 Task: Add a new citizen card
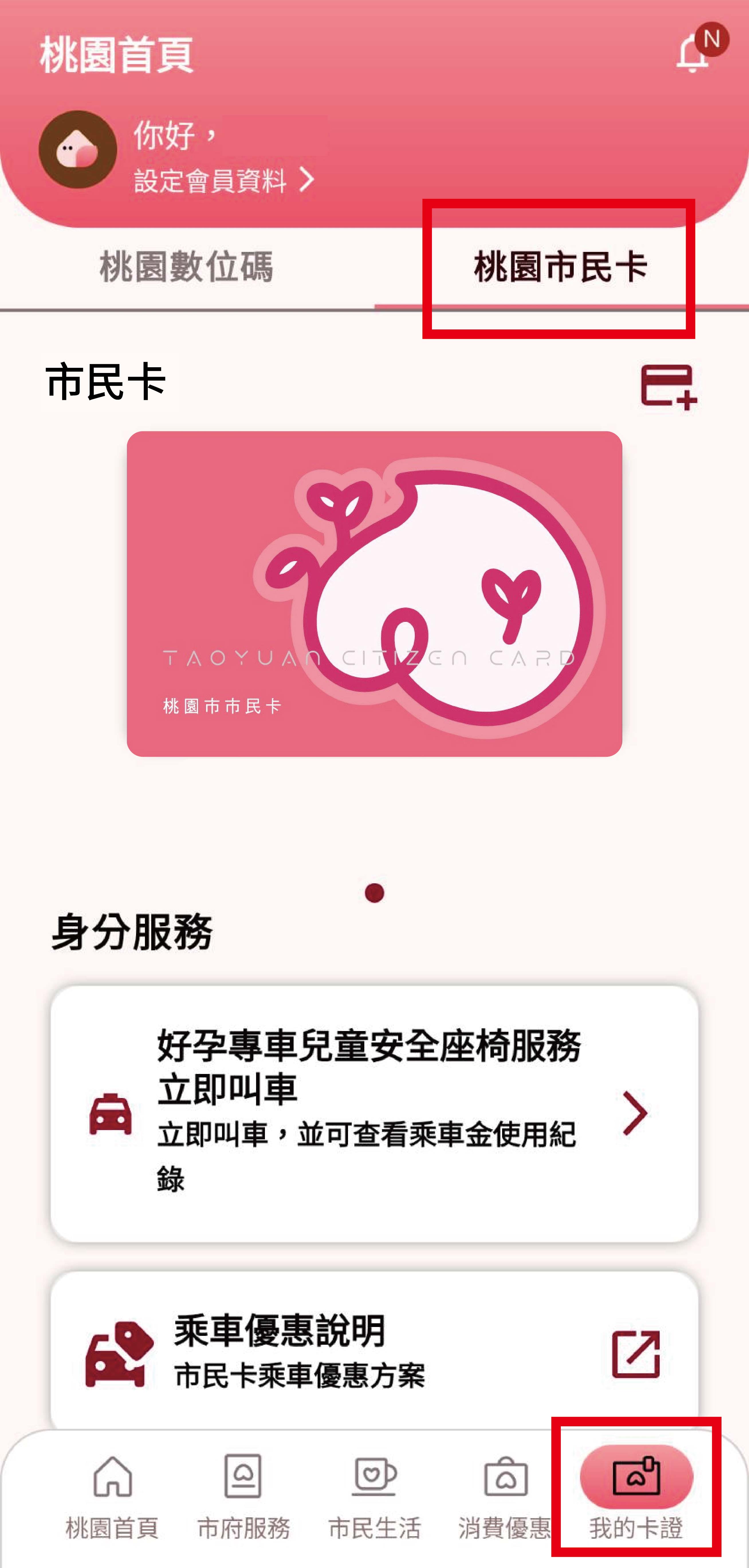[668, 386]
